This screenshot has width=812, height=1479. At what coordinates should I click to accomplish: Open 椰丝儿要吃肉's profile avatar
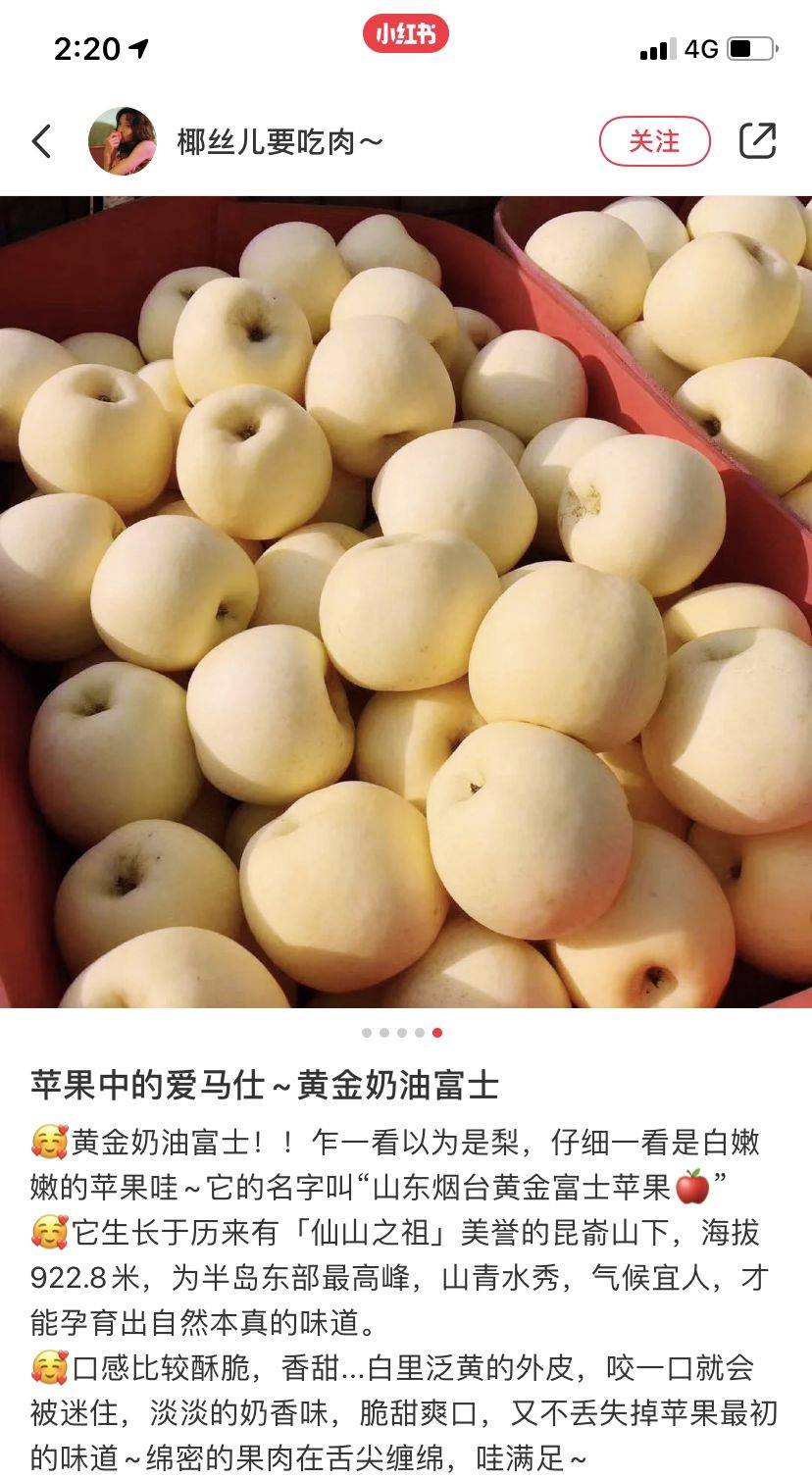(123, 141)
